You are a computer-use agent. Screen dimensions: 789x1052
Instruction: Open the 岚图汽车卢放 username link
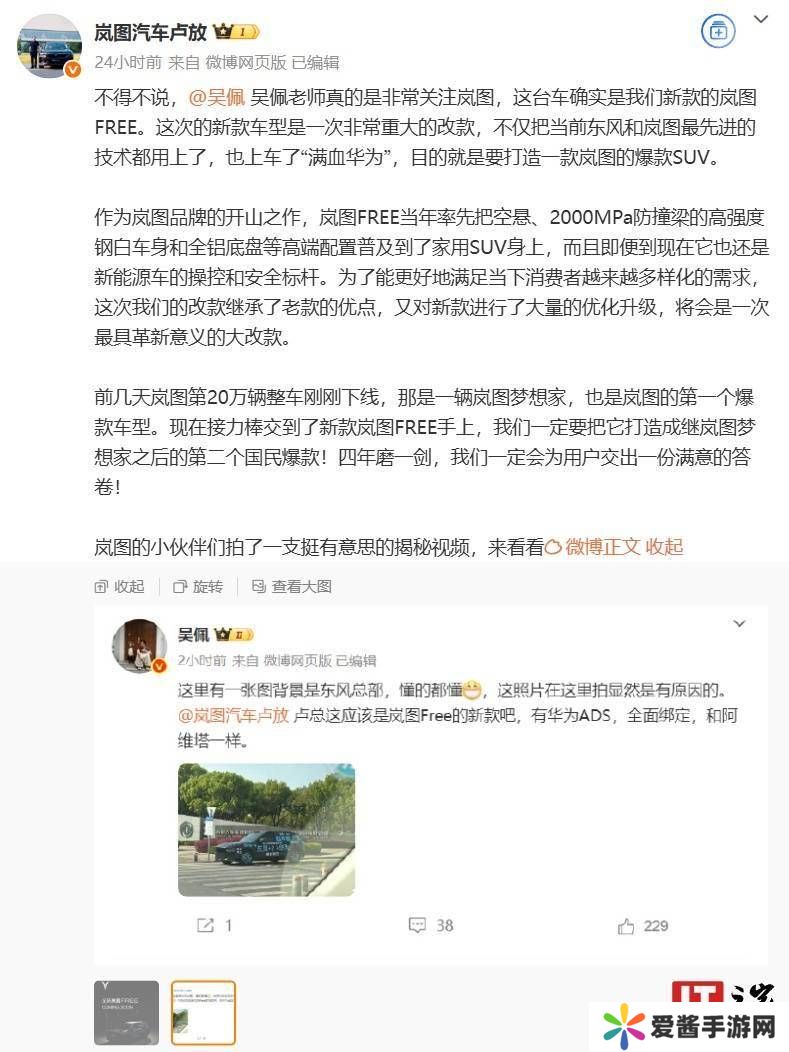(x=151, y=32)
